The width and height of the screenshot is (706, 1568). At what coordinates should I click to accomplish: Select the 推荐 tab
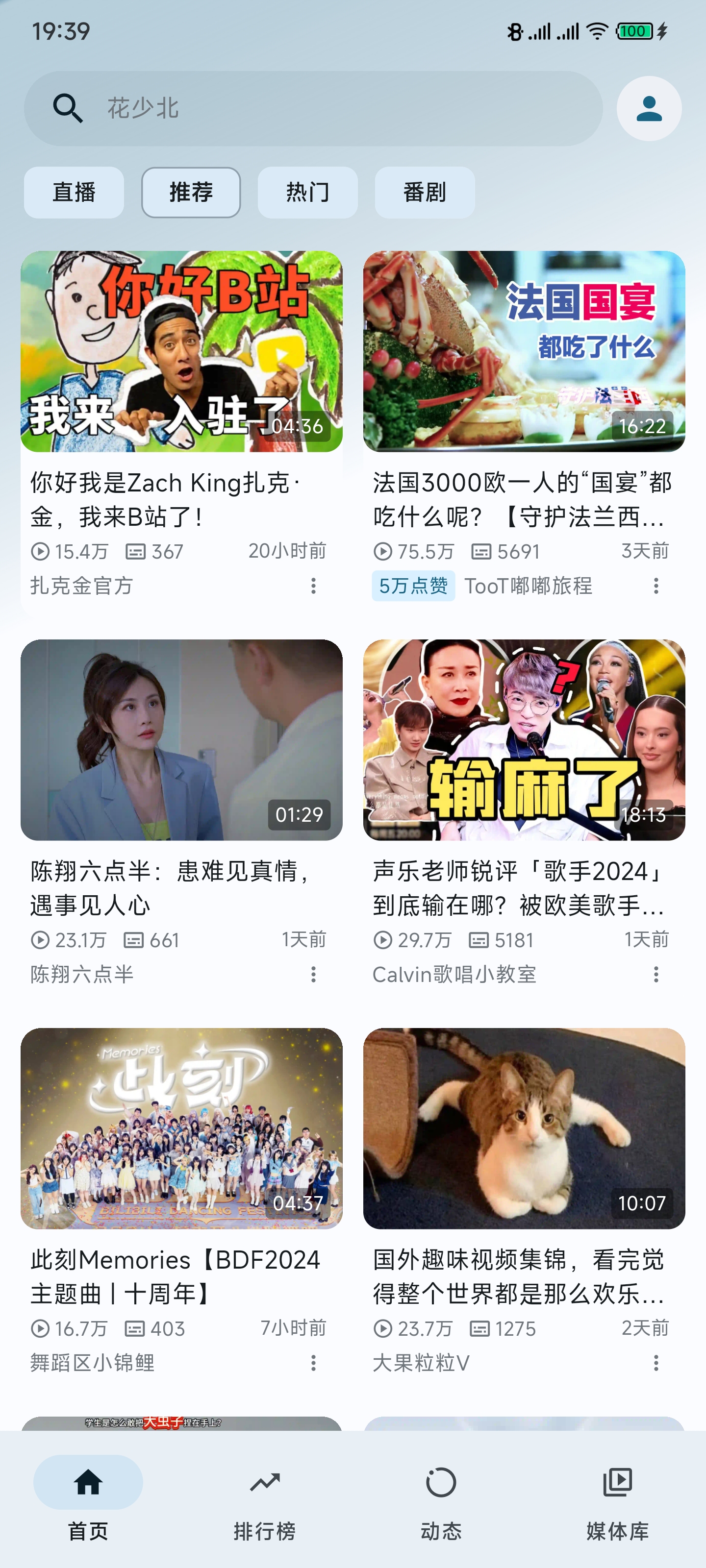coord(191,193)
